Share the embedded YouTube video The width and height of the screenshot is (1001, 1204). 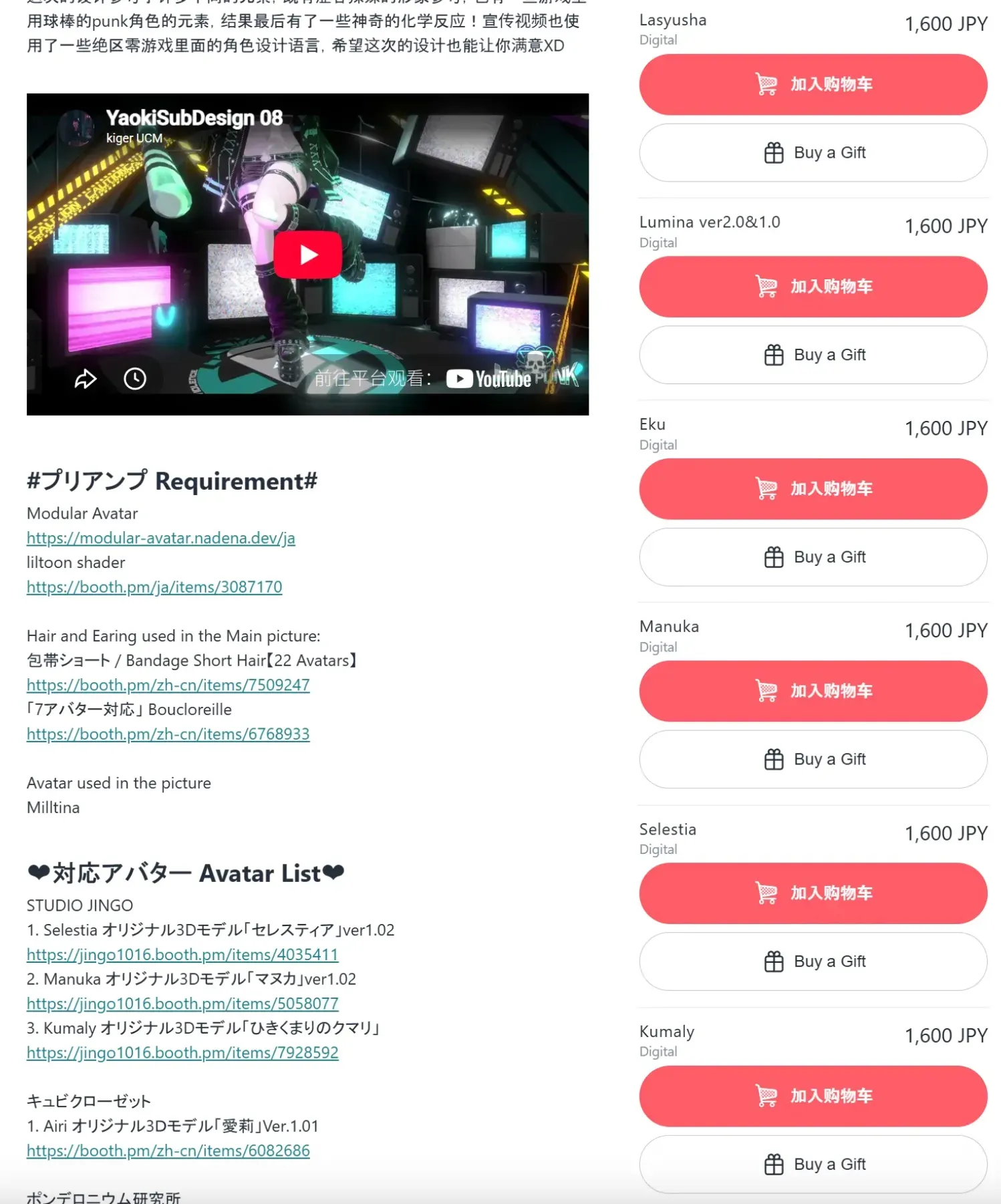tap(85, 379)
